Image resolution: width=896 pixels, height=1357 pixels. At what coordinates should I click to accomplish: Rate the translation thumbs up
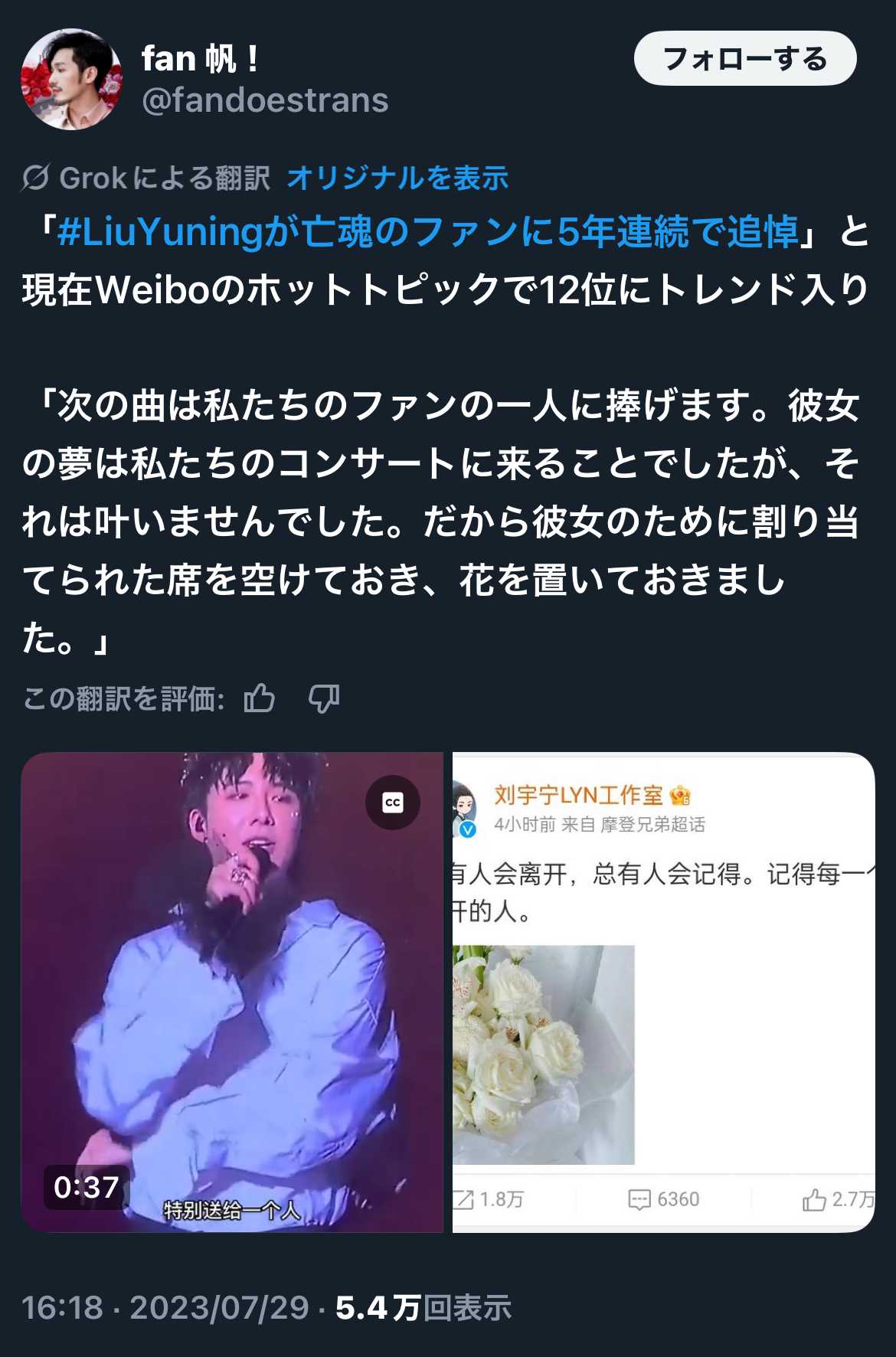pos(259,698)
